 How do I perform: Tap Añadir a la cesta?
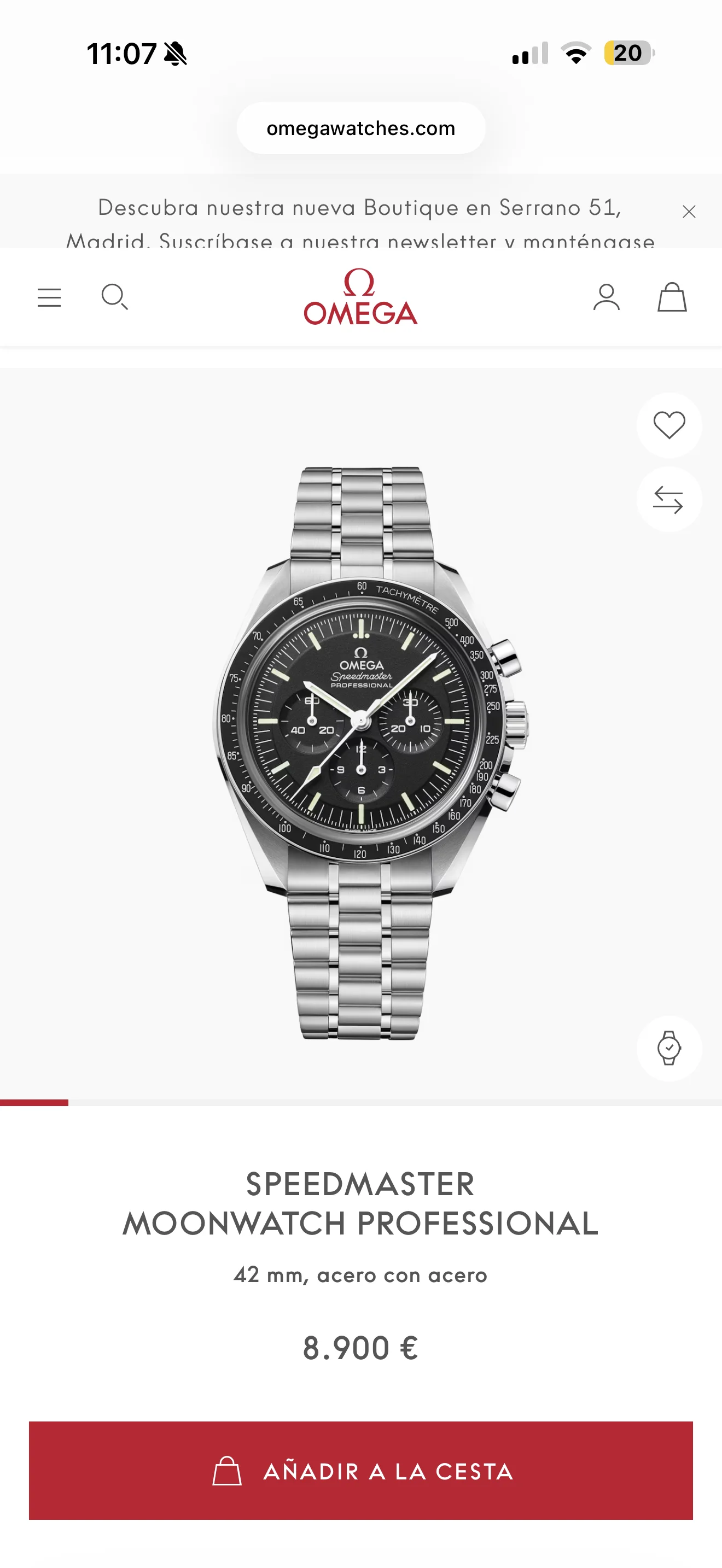[x=361, y=1471]
